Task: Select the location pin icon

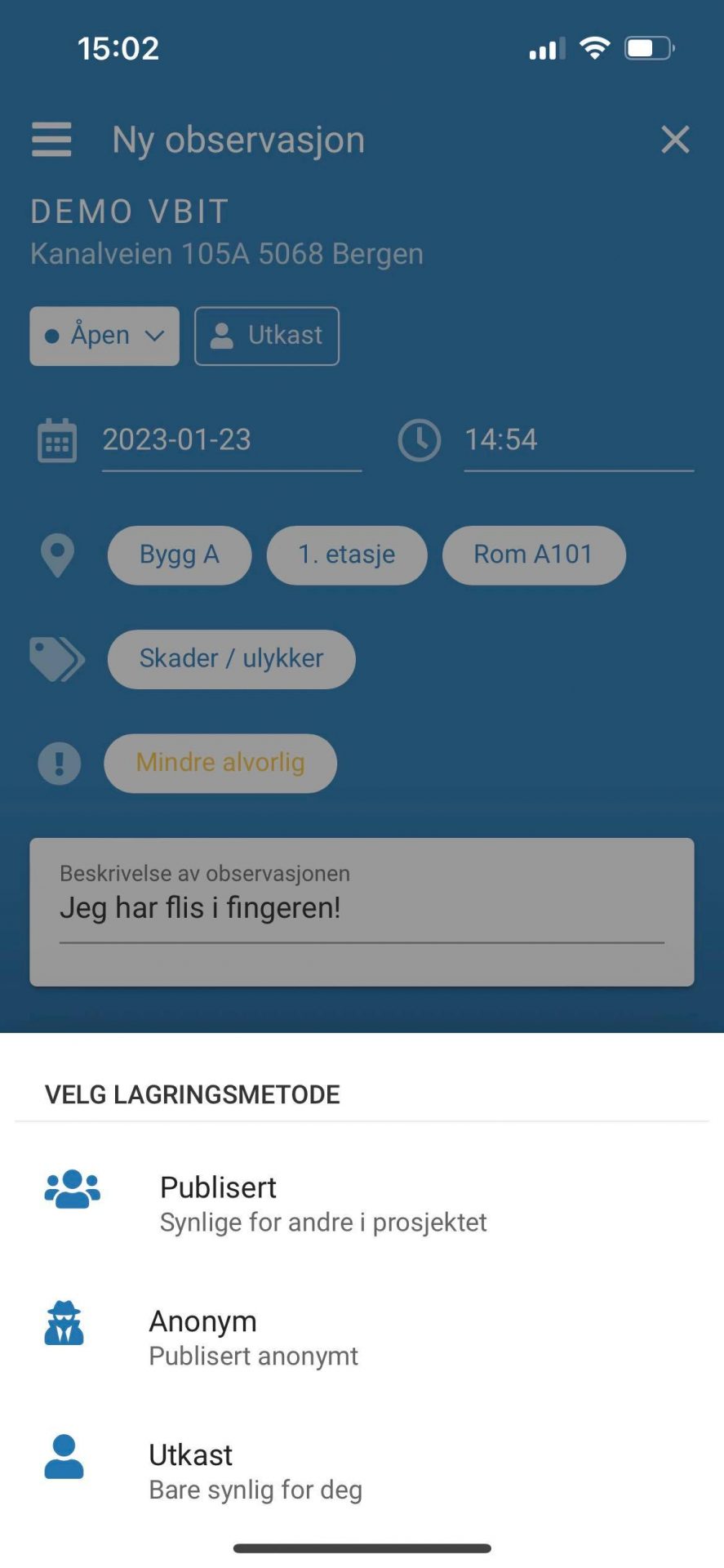Action: coord(57,556)
